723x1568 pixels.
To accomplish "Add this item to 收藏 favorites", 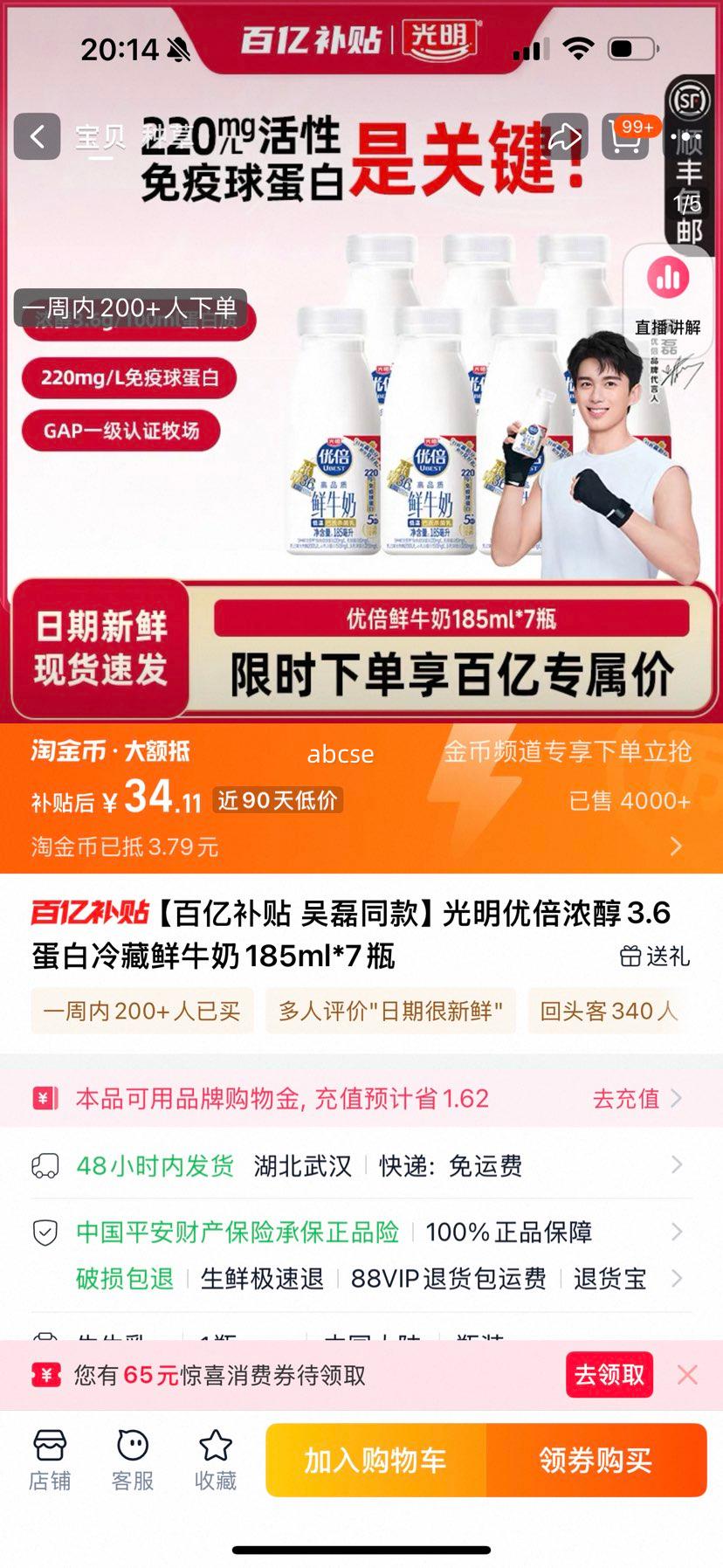I will [x=215, y=1460].
